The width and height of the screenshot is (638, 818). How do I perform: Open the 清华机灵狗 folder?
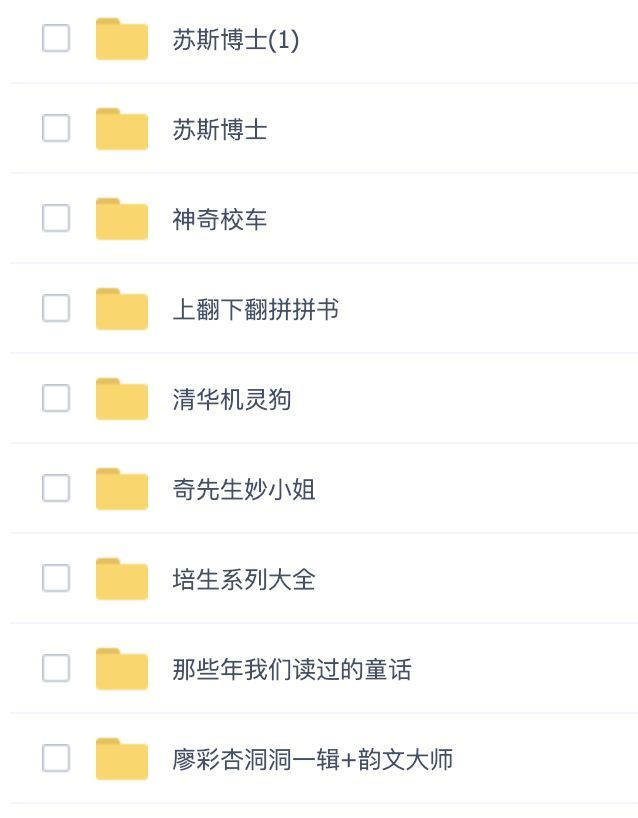pos(232,400)
